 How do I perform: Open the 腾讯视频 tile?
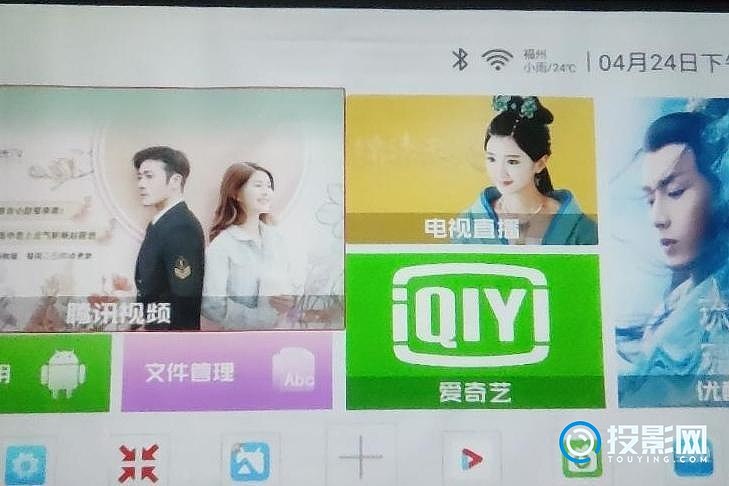(x=172, y=209)
